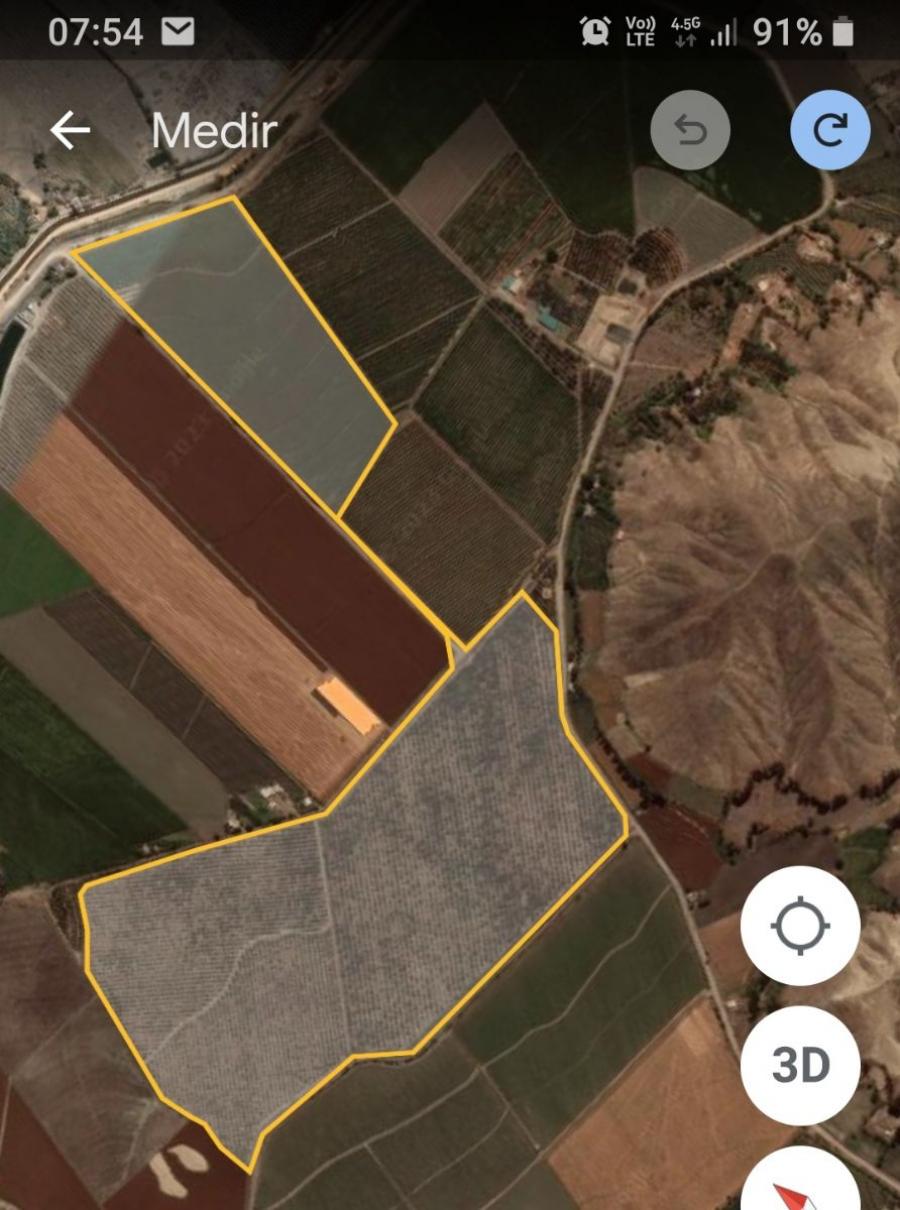The height and width of the screenshot is (1210, 900).
Task: Tap the compass to reset orientation
Action: pyautogui.click(x=802, y=1188)
